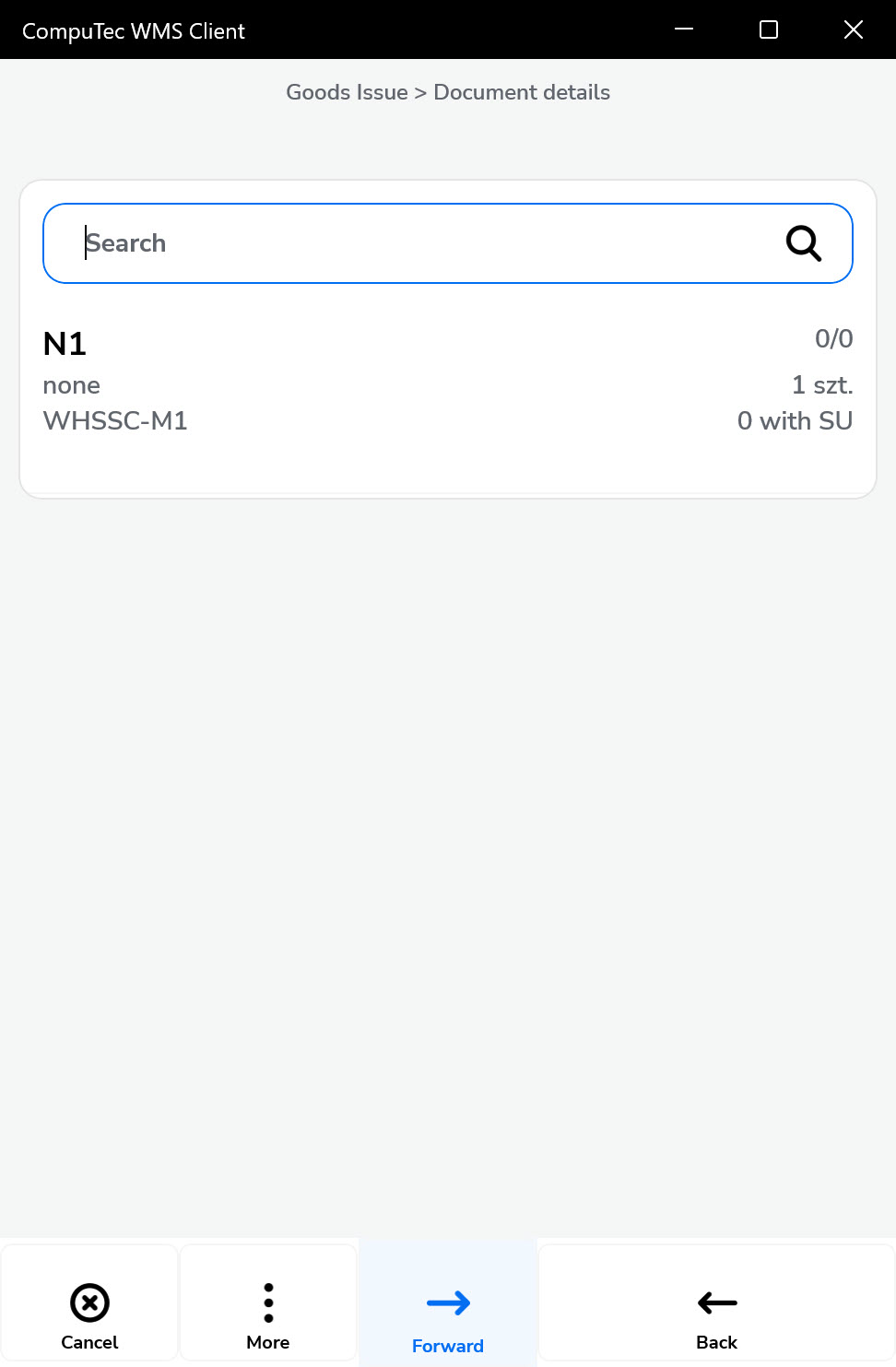Click the 0/0 progress indicator on item N1
Viewport: 896px width, 1367px height.
tap(834, 338)
